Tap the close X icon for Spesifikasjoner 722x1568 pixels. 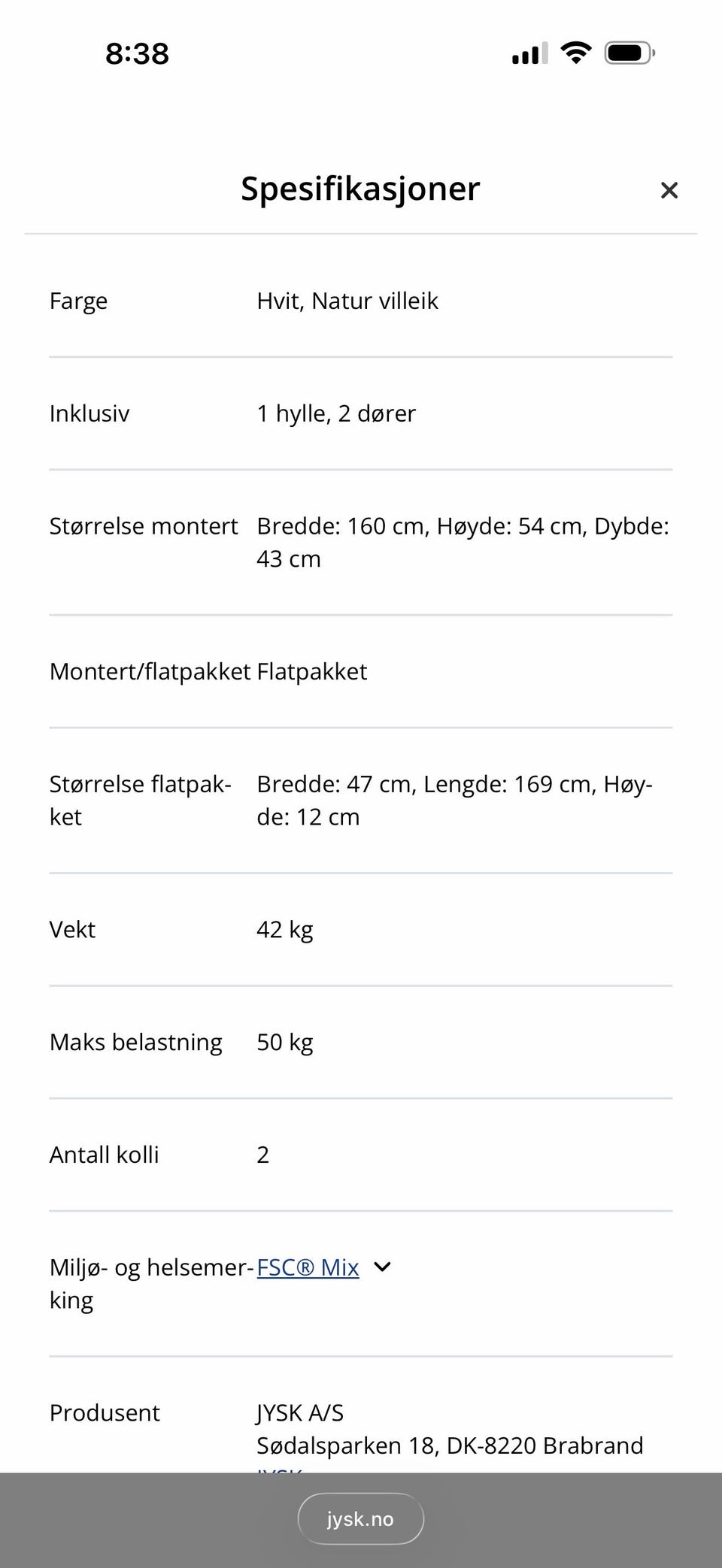click(669, 190)
